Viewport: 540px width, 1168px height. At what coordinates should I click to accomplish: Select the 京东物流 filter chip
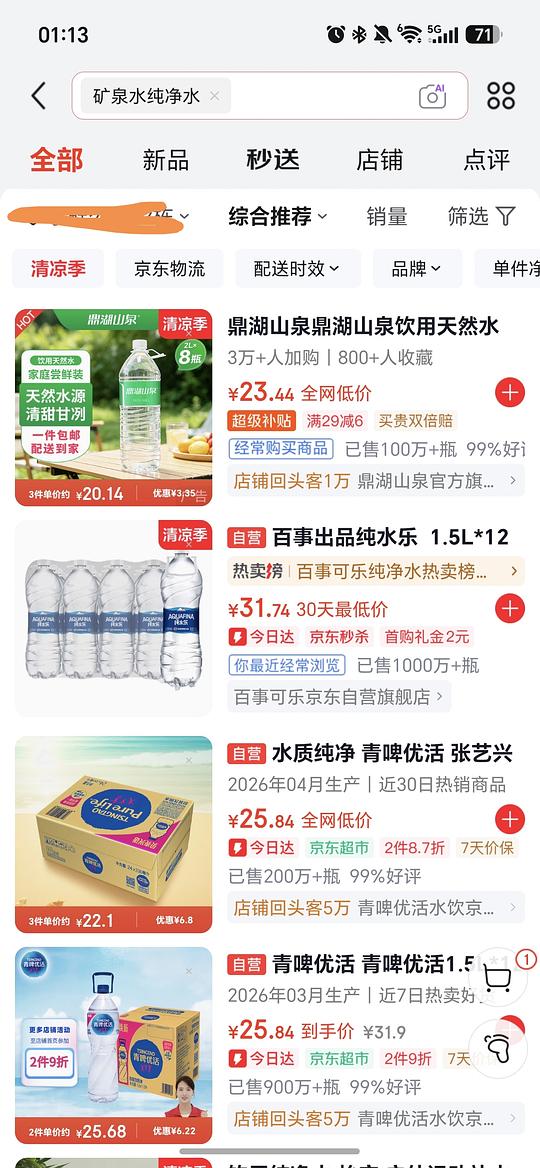click(x=170, y=269)
